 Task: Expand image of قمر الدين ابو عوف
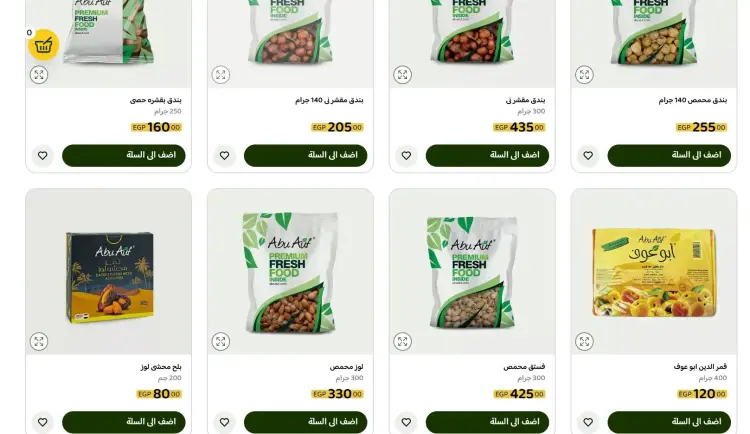pyautogui.click(x=585, y=342)
